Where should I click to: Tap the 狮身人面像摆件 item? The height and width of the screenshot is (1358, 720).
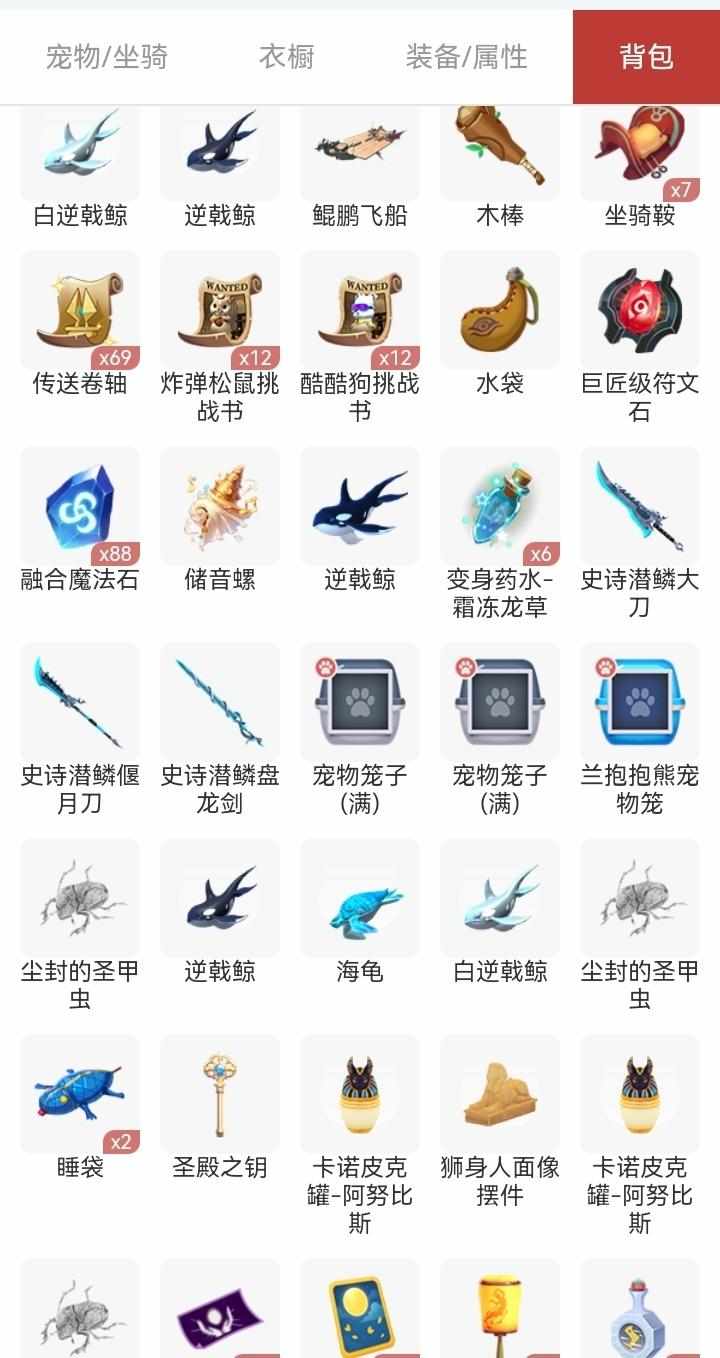coord(500,1094)
